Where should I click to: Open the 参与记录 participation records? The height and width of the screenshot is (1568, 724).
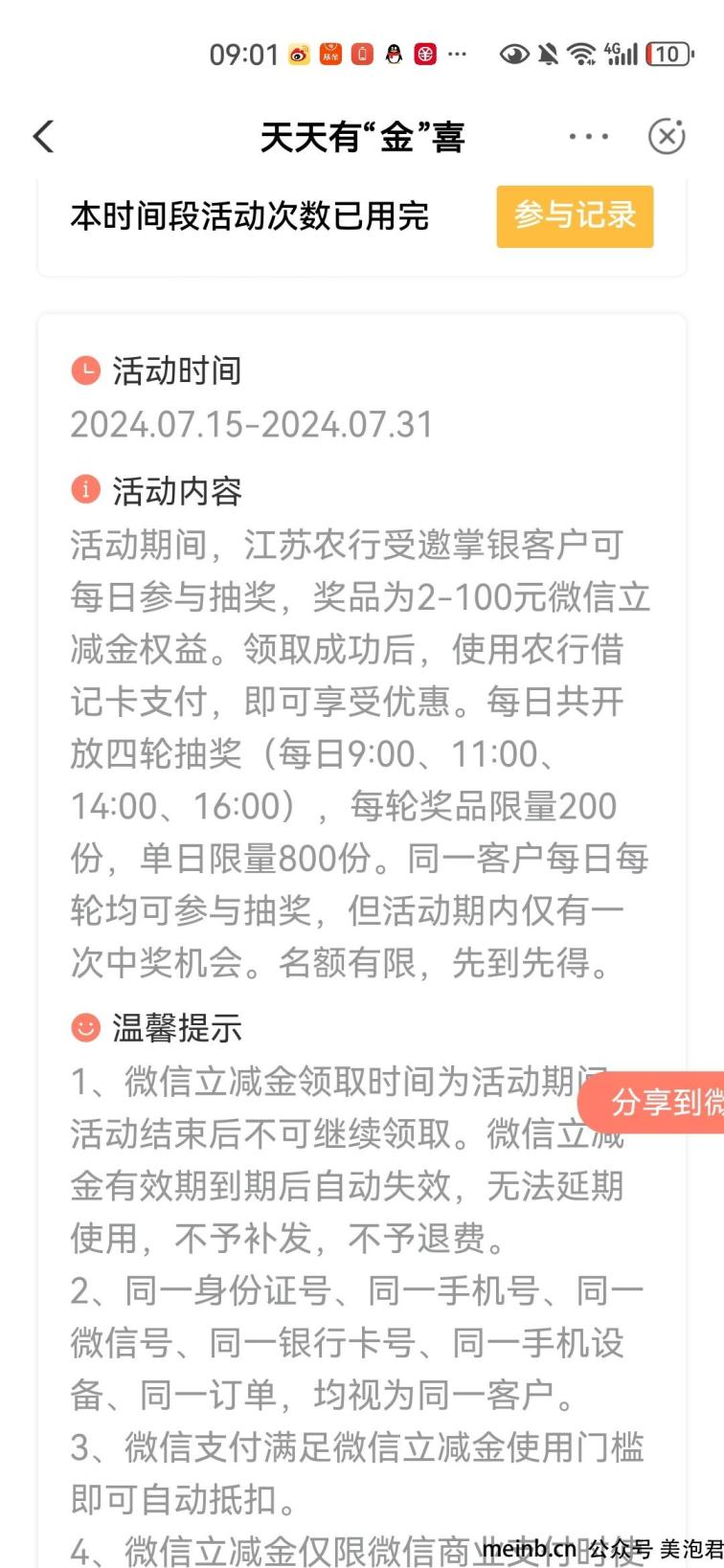point(575,216)
